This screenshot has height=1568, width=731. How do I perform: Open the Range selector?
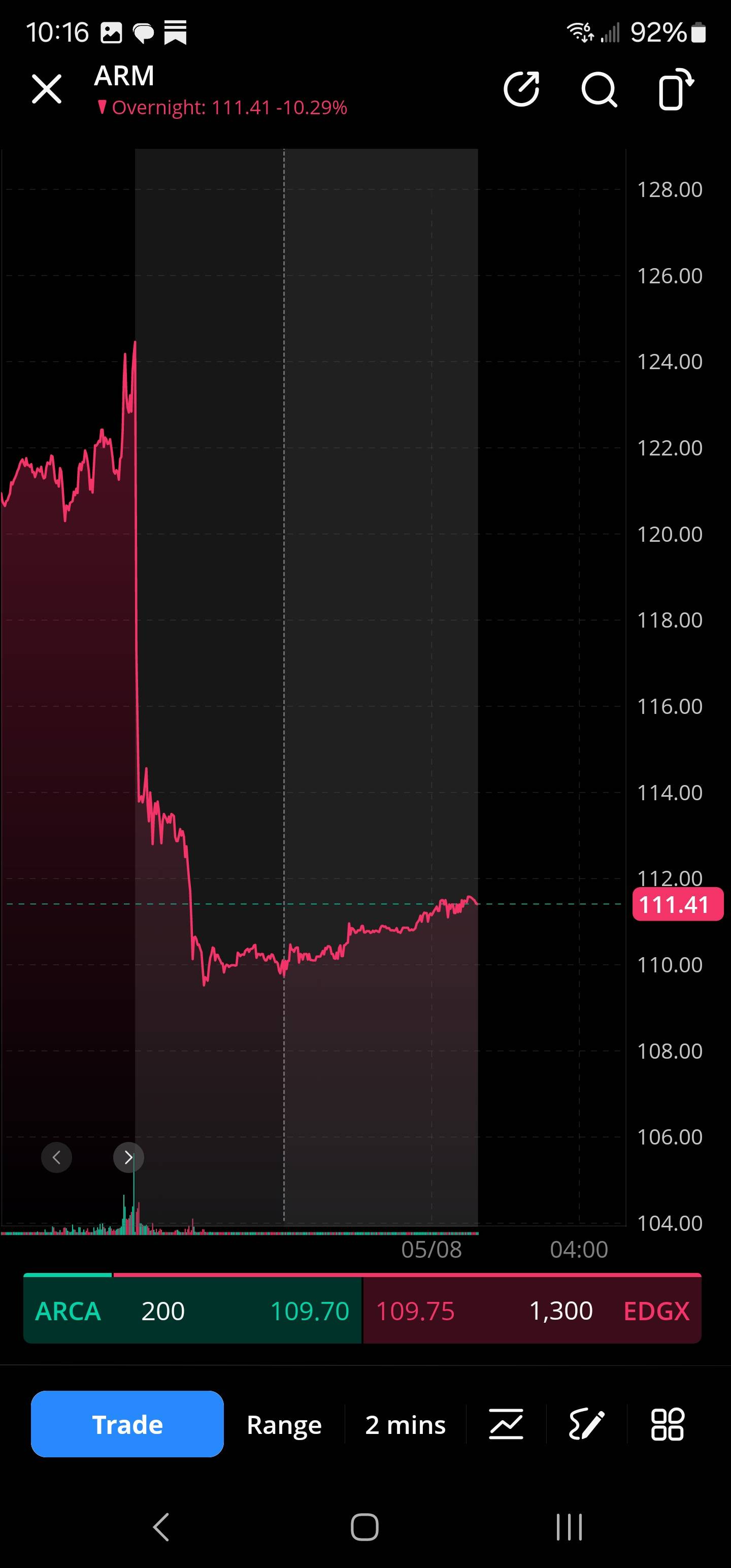[x=284, y=1424]
